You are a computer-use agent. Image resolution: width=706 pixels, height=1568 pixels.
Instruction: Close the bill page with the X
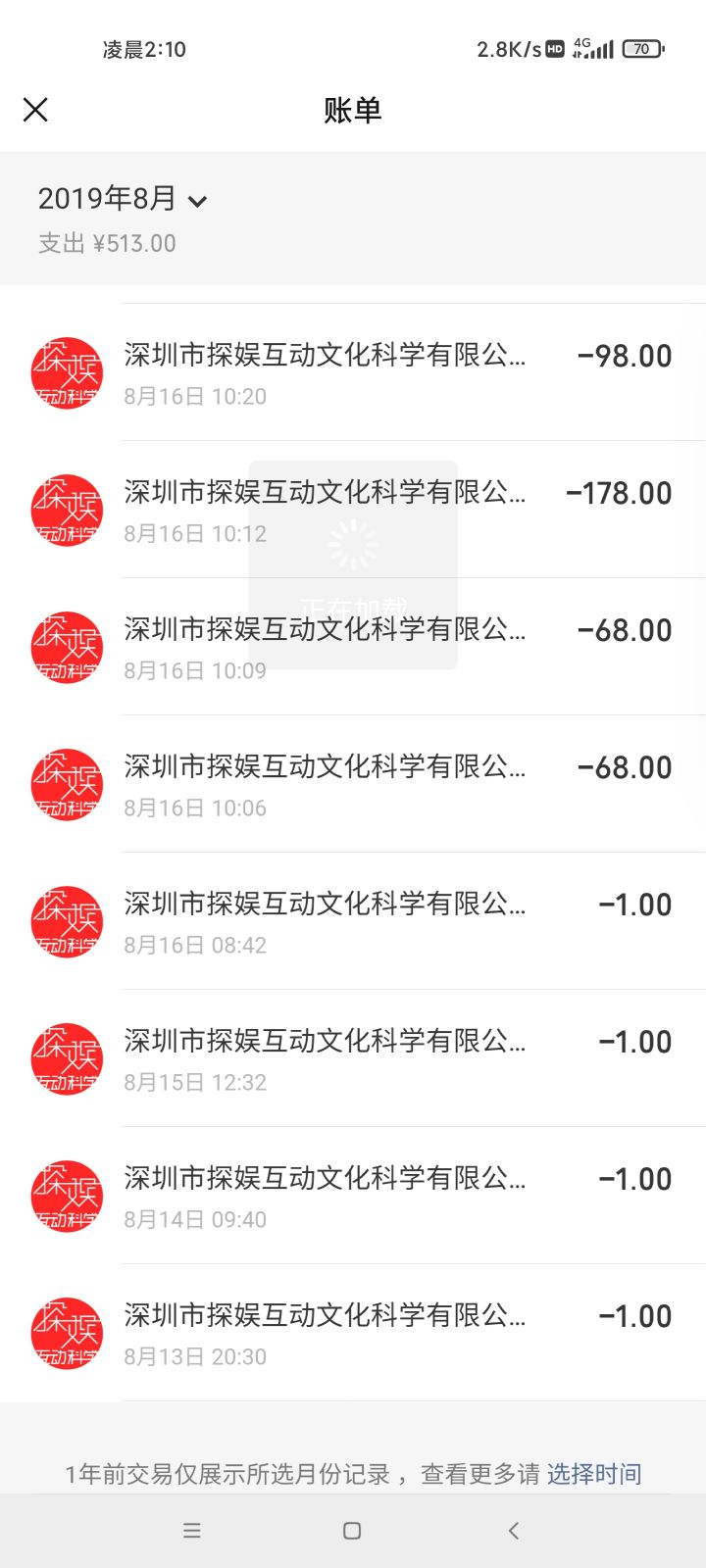click(35, 110)
